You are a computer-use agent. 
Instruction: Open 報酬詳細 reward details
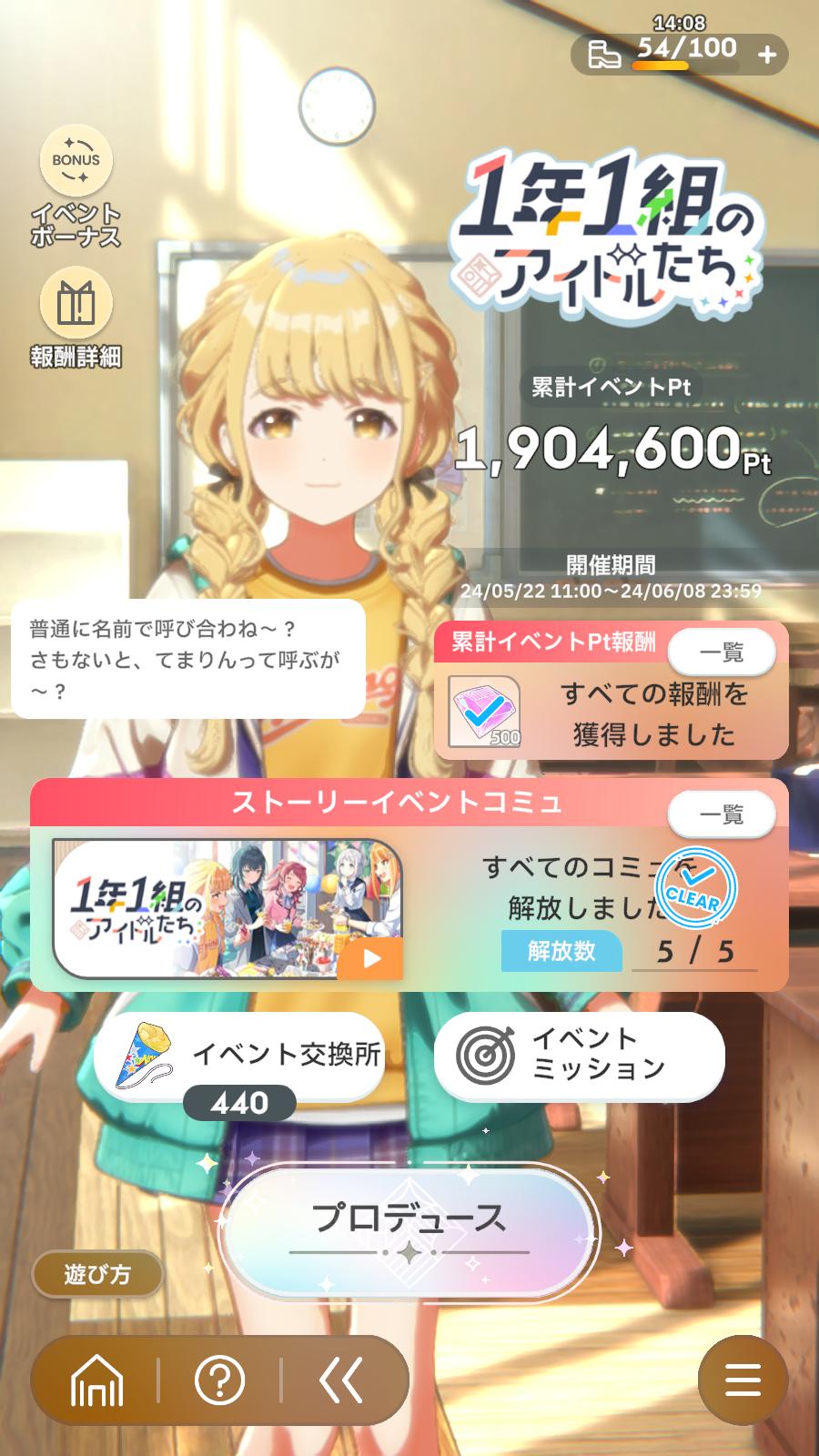click(76, 304)
